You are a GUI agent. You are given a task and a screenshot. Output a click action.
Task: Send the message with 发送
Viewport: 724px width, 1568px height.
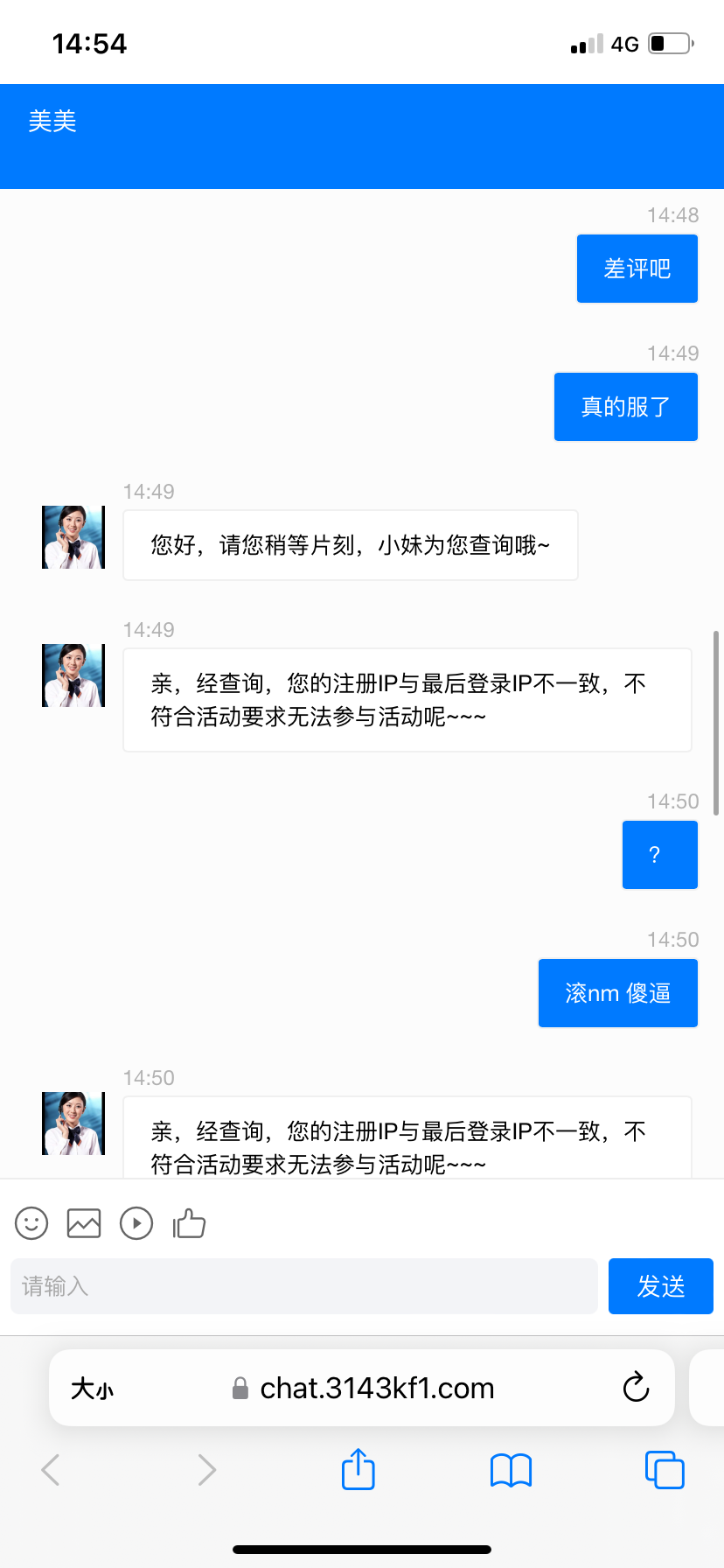(660, 1286)
